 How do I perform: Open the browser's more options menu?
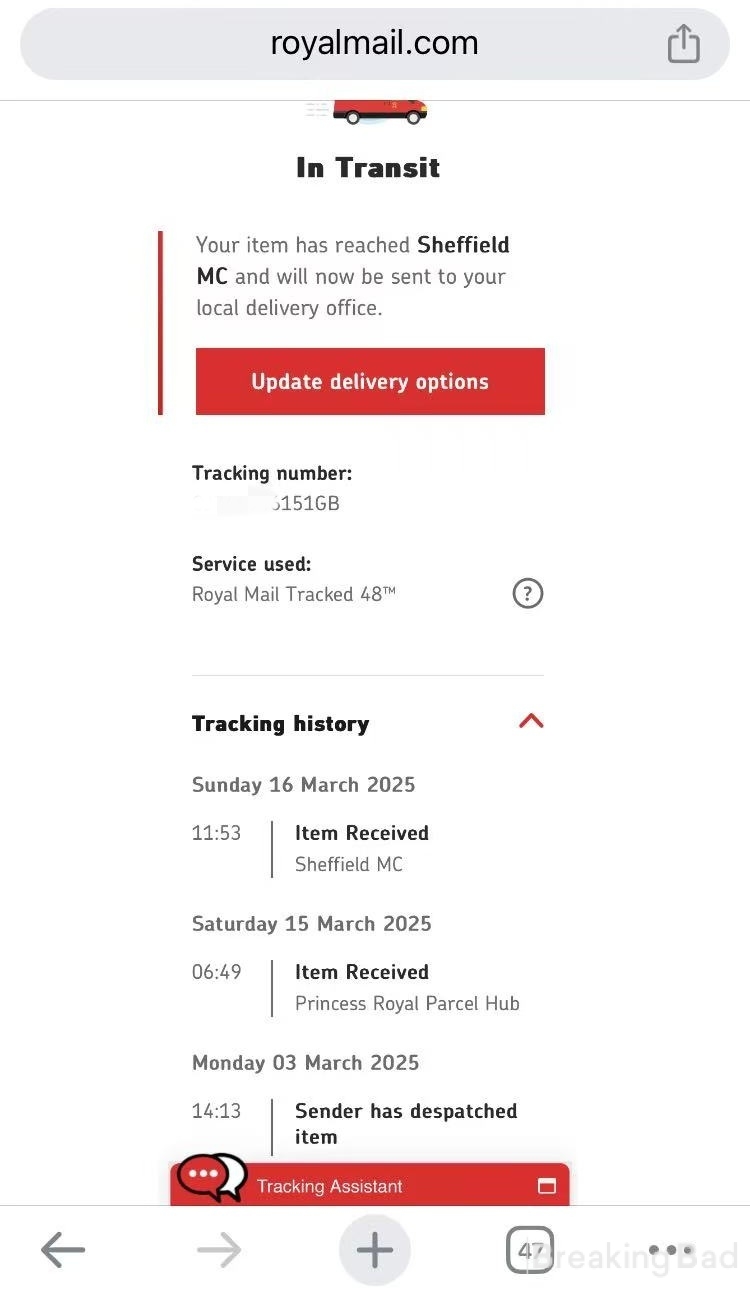coord(671,1250)
